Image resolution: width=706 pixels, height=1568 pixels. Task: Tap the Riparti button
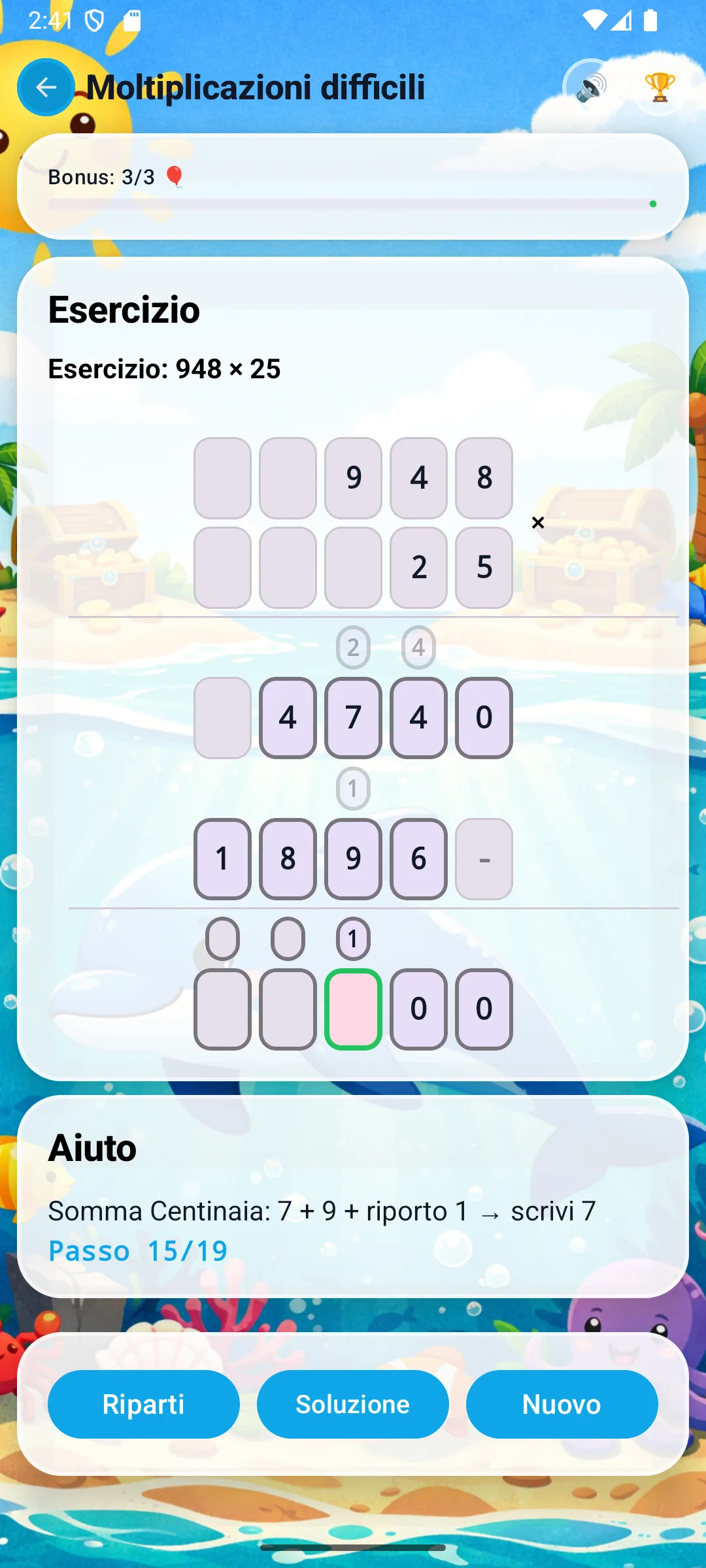tap(144, 1404)
